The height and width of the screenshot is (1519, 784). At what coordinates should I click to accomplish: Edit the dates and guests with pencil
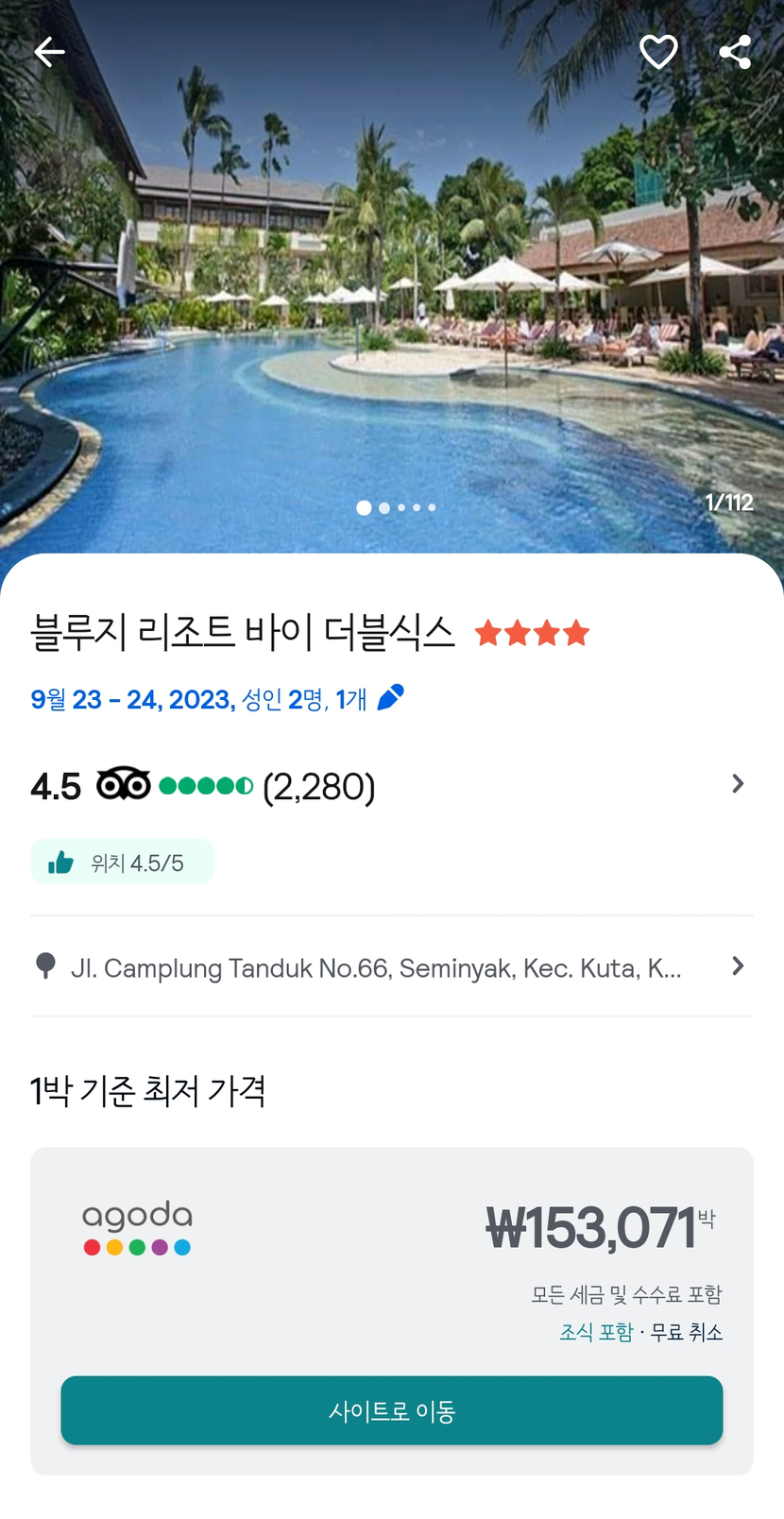pyautogui.click(x=390, y=698)
